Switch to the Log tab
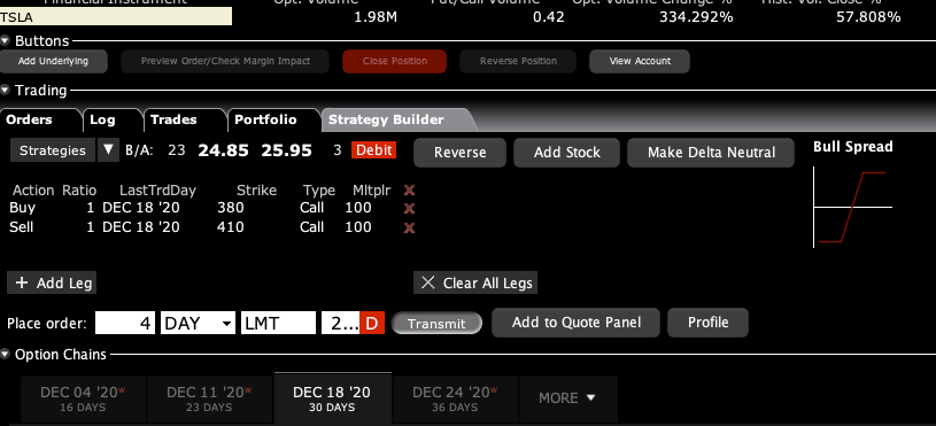The height and width of the screenshot is (426, 936). (103, 120)
